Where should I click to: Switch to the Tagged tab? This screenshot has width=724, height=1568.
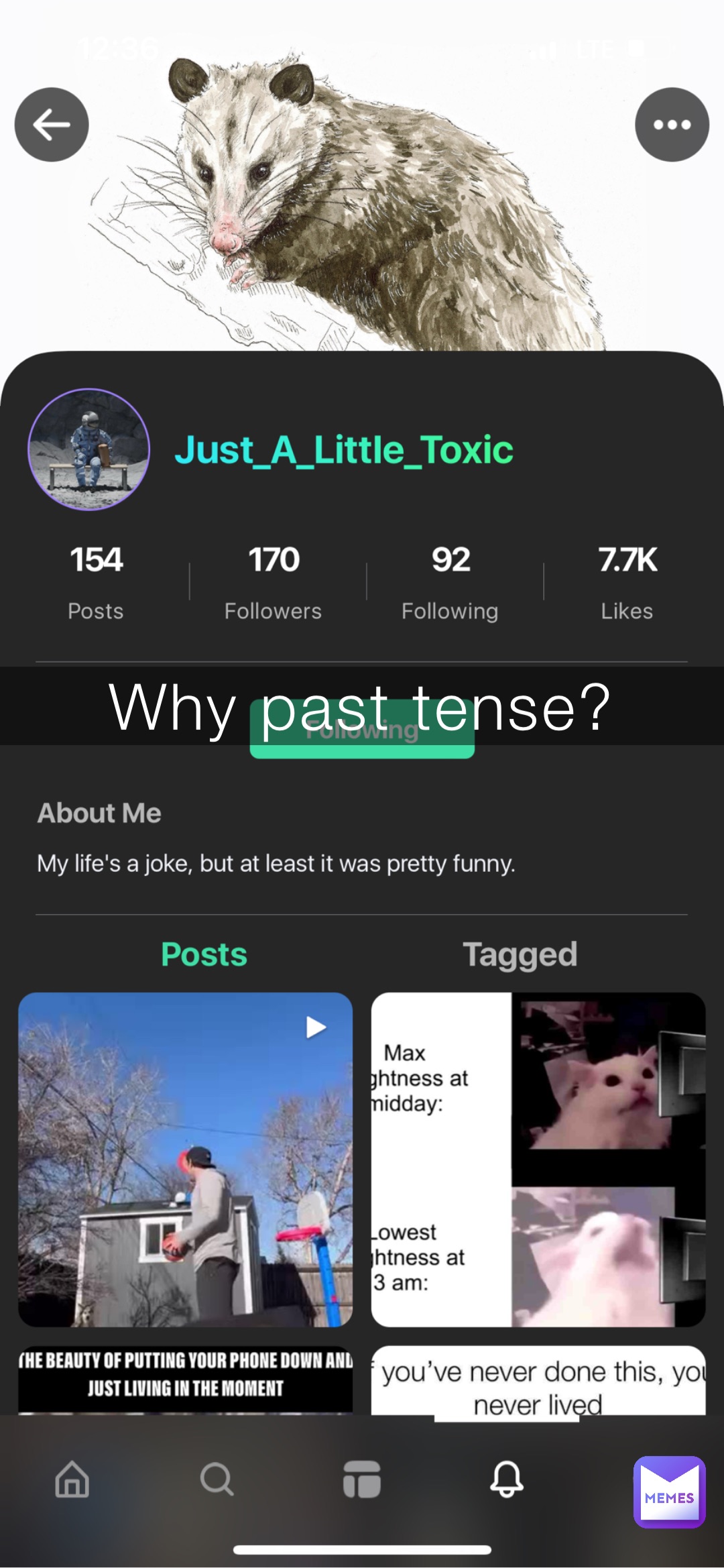click(521, 952)
